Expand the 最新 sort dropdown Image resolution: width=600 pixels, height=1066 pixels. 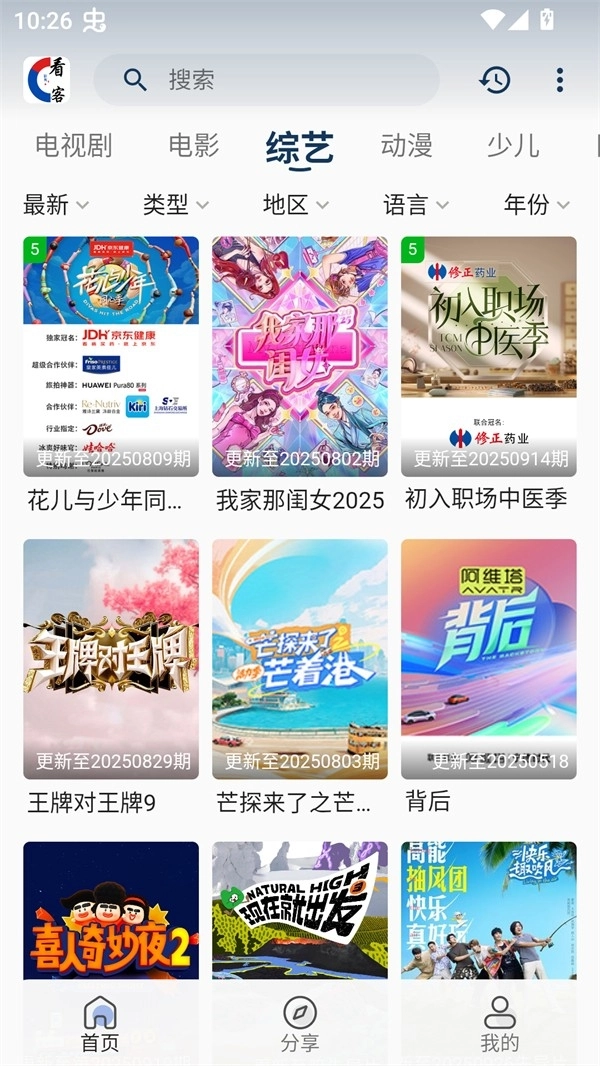[x=56, y=205]
